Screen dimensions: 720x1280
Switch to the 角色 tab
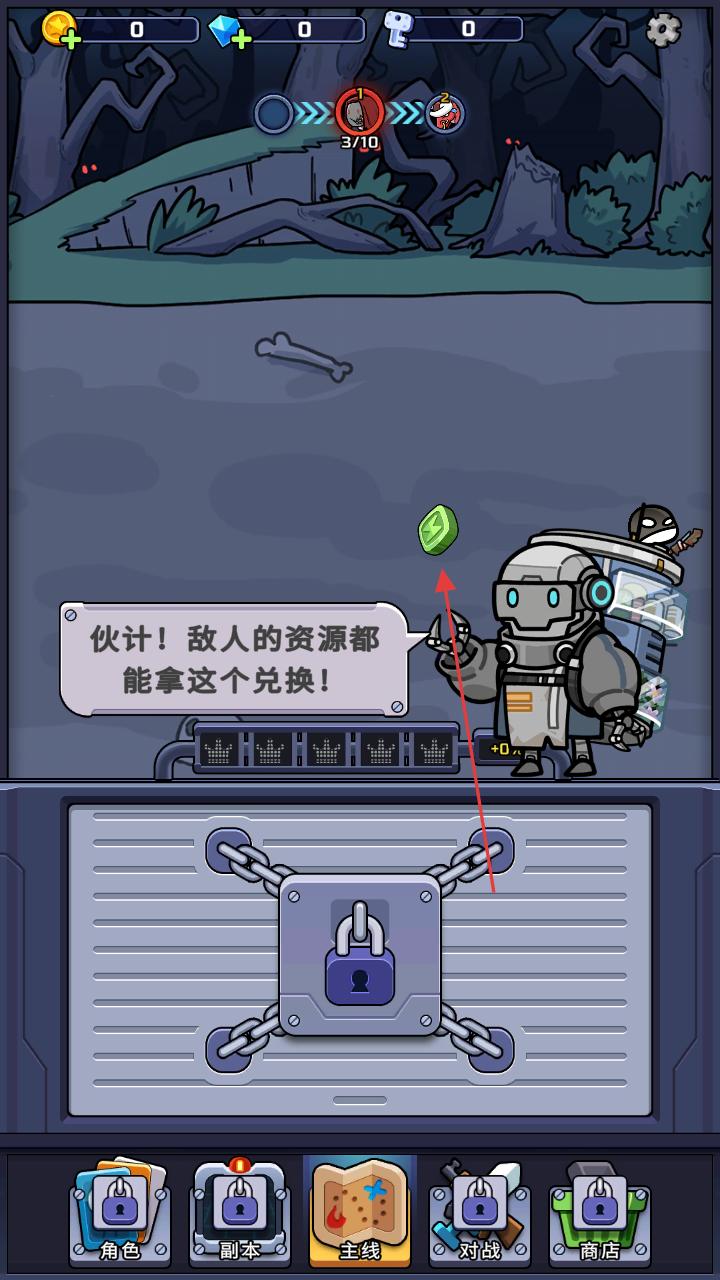(120, 1212)
